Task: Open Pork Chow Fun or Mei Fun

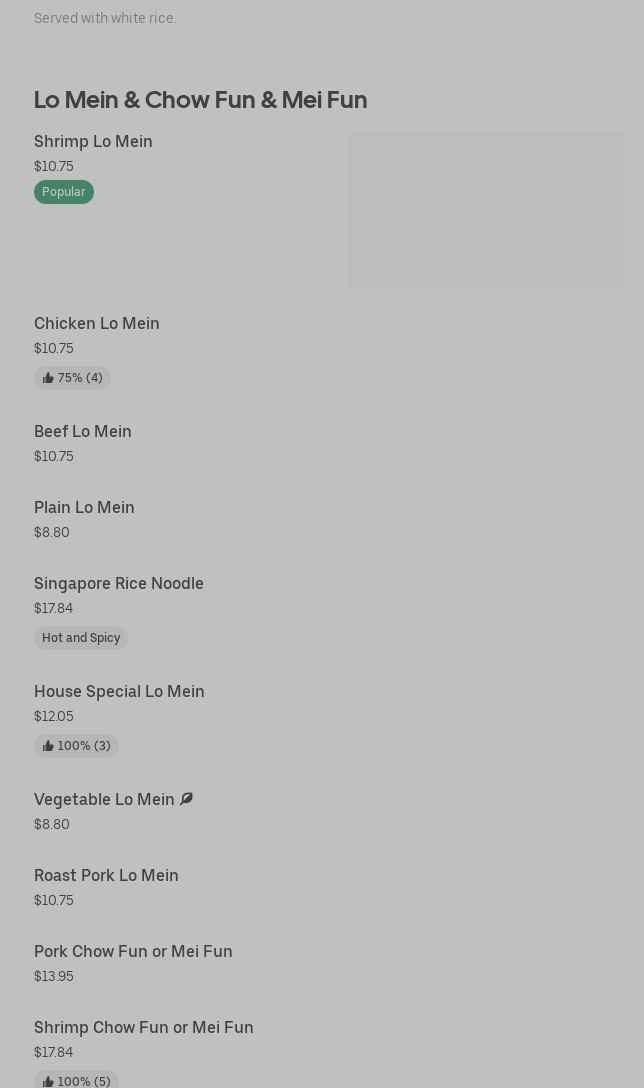Action: pyautogui.click(x=133, y=952)
